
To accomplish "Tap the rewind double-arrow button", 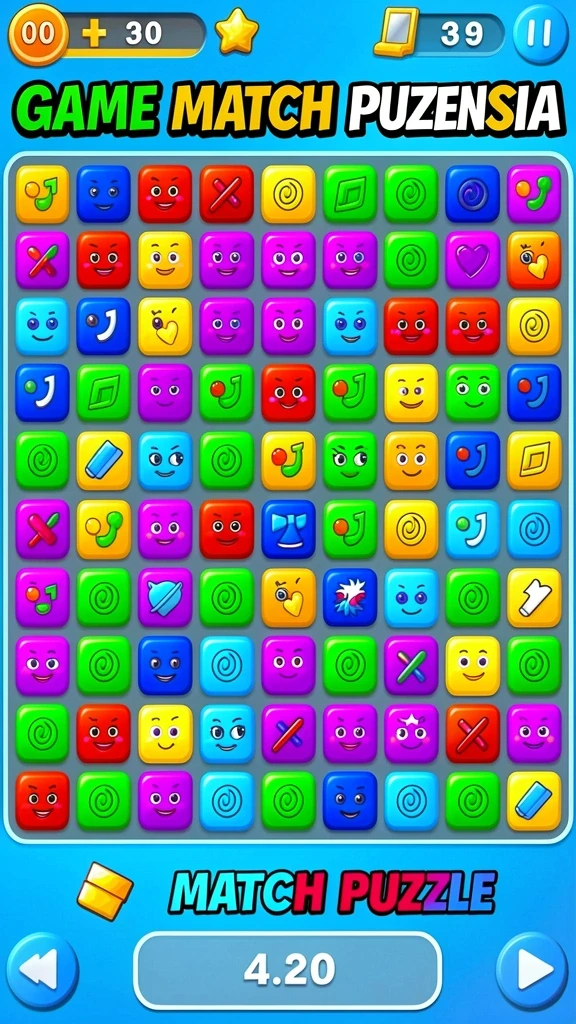I will click(42, 971).
